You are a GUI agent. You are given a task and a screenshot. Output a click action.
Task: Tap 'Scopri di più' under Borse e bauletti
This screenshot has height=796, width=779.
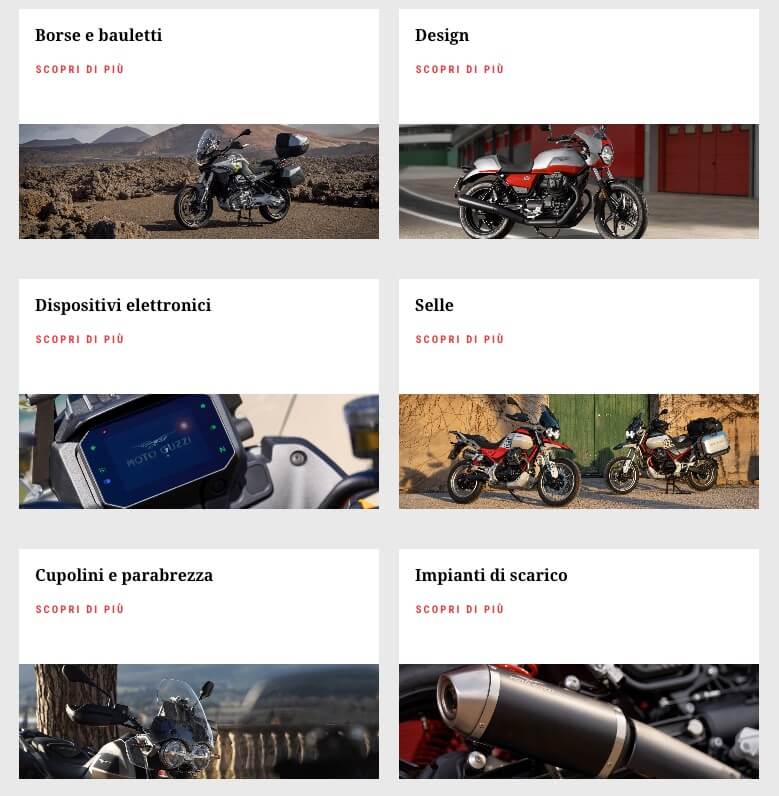pos(80,69)
